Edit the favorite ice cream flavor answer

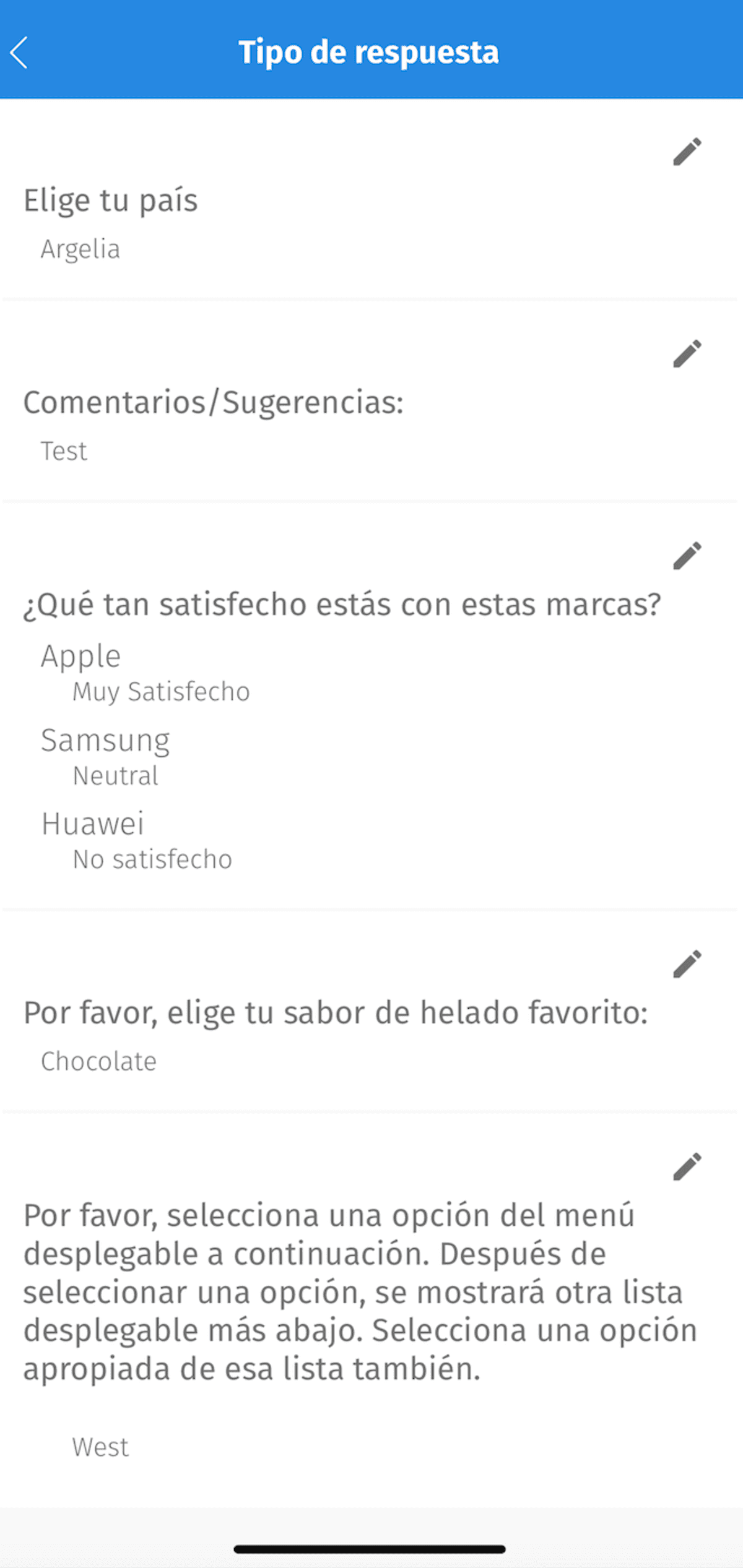(687, 964)
